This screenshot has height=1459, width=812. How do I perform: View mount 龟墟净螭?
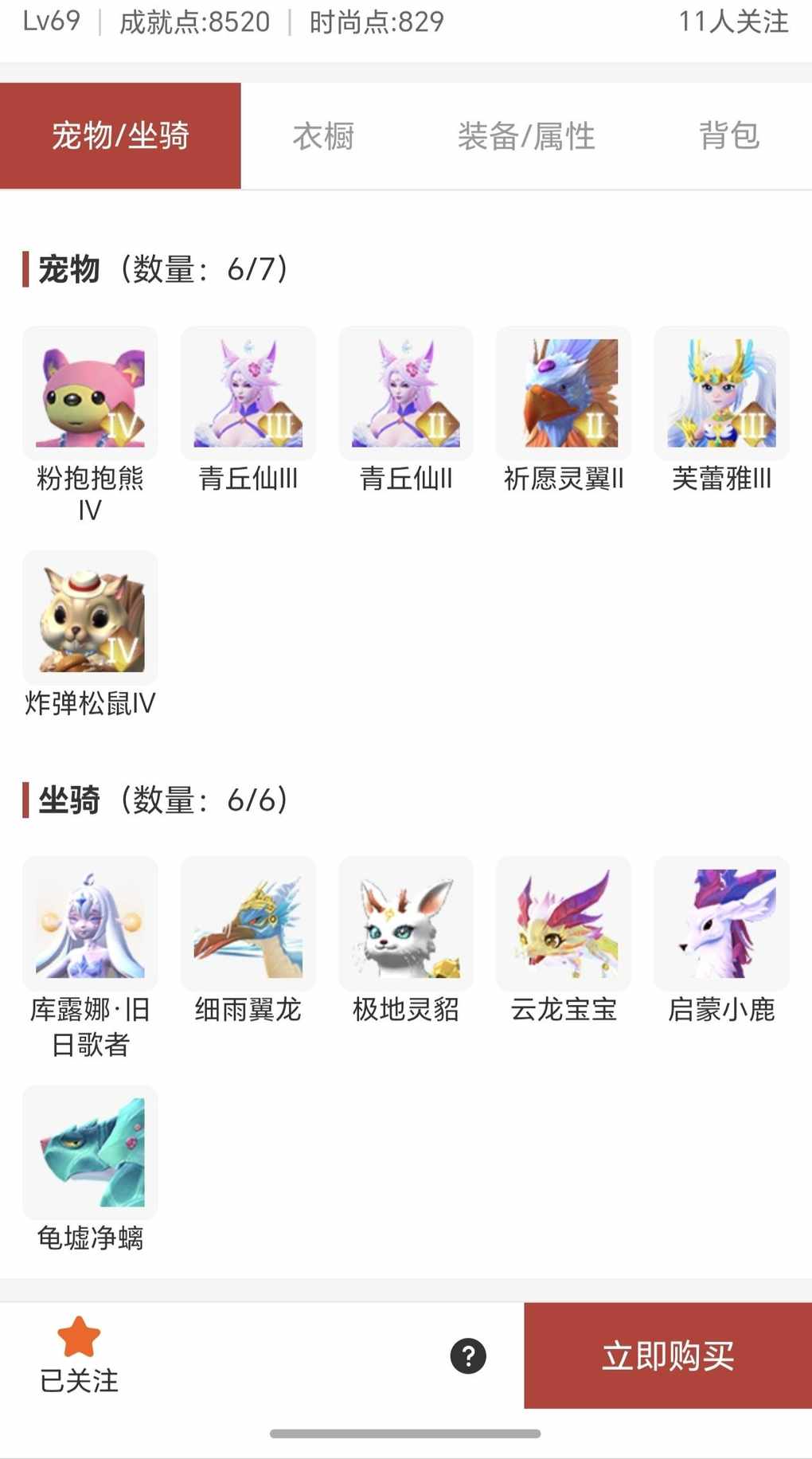[90, 1152]
